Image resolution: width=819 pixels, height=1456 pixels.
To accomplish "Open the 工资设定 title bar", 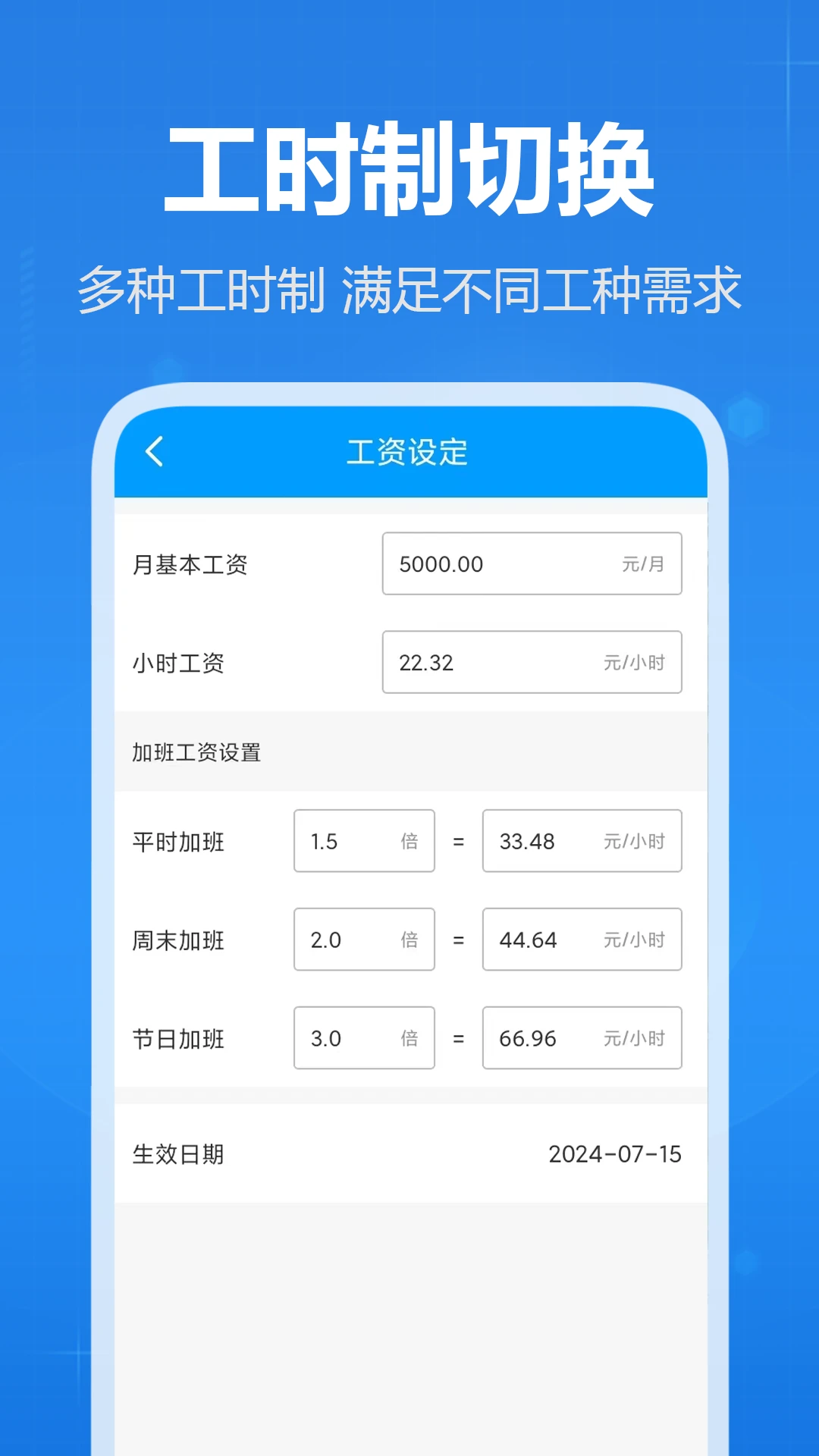I will [409, 453].
